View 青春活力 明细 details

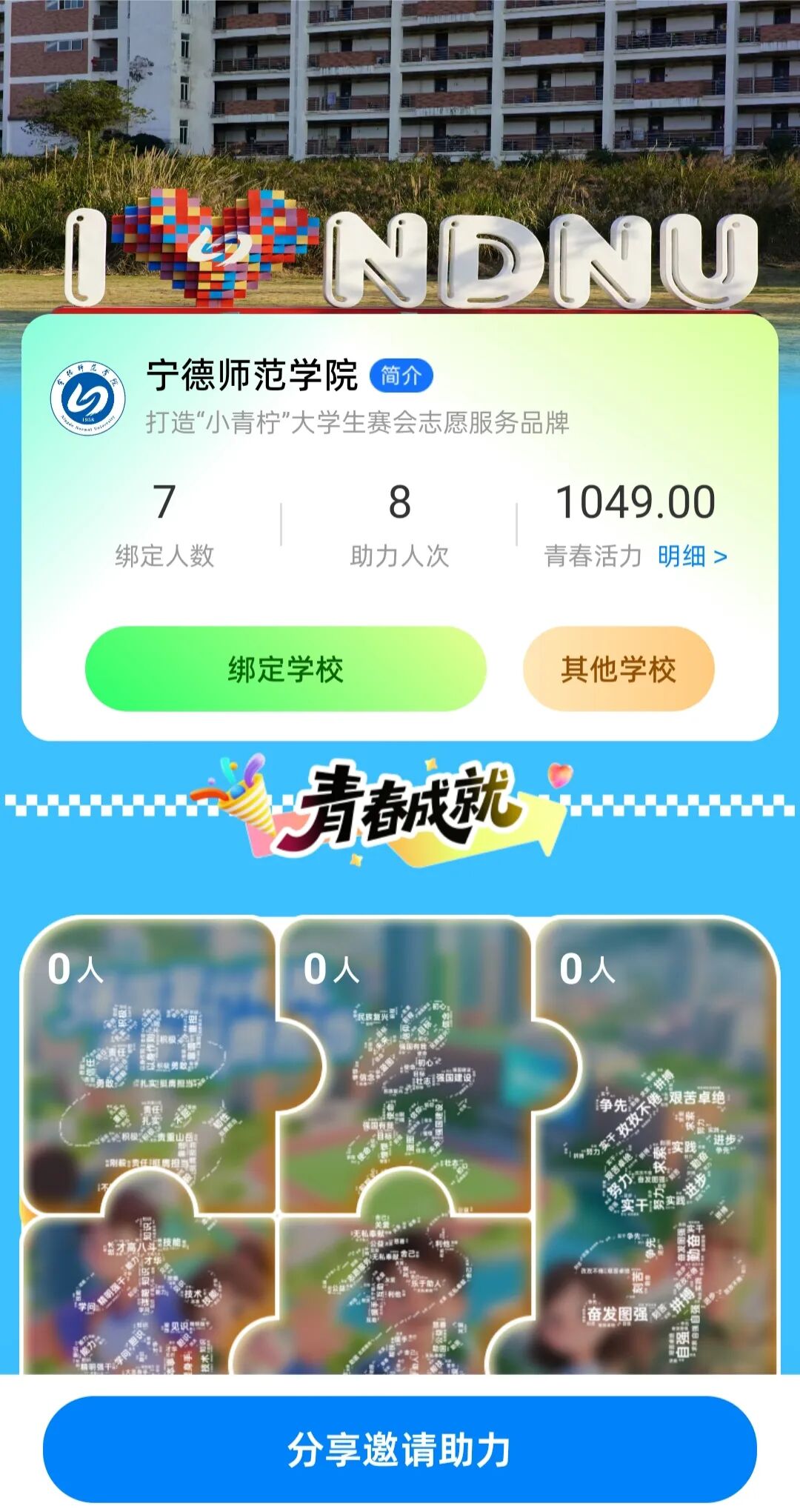pos(692,556)
